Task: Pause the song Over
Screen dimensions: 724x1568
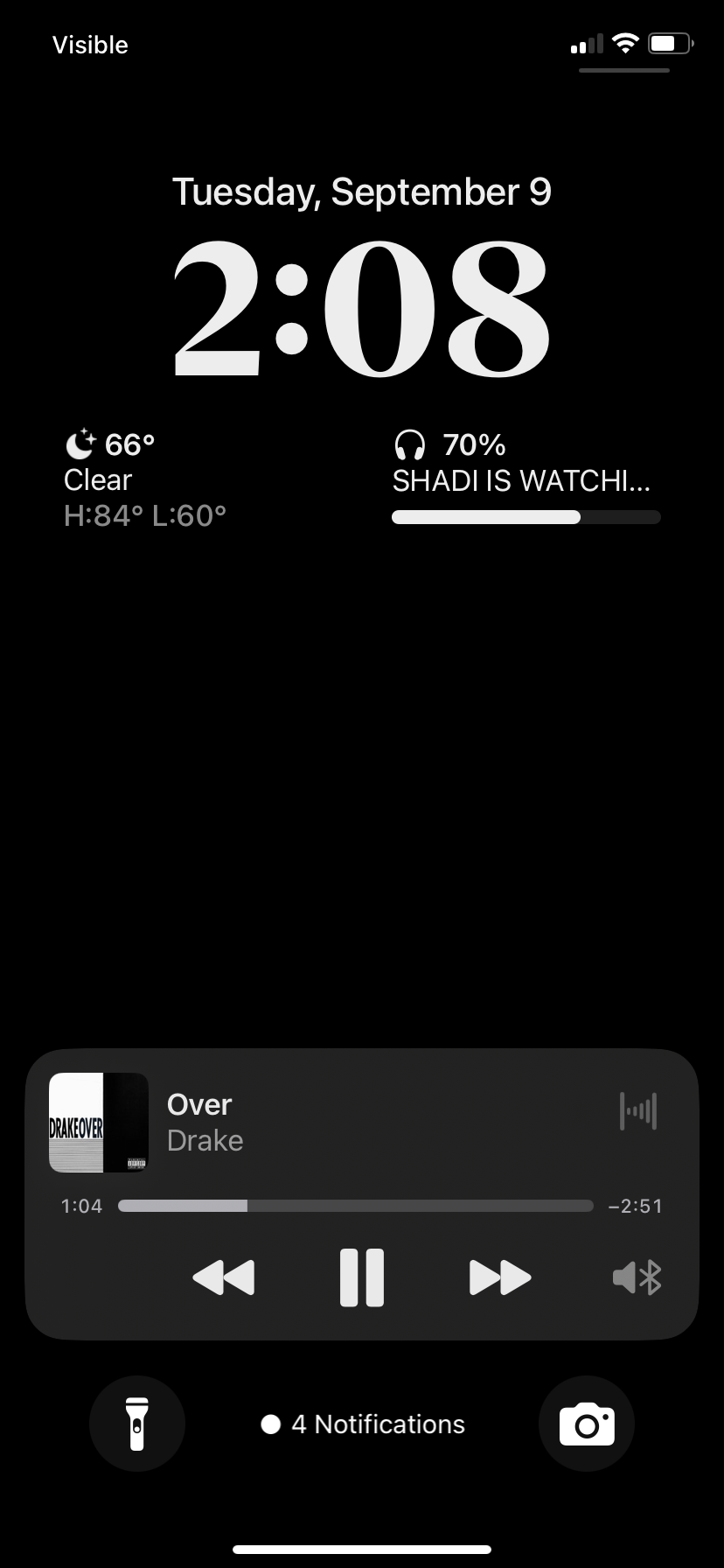Action: click(362, 1277)
